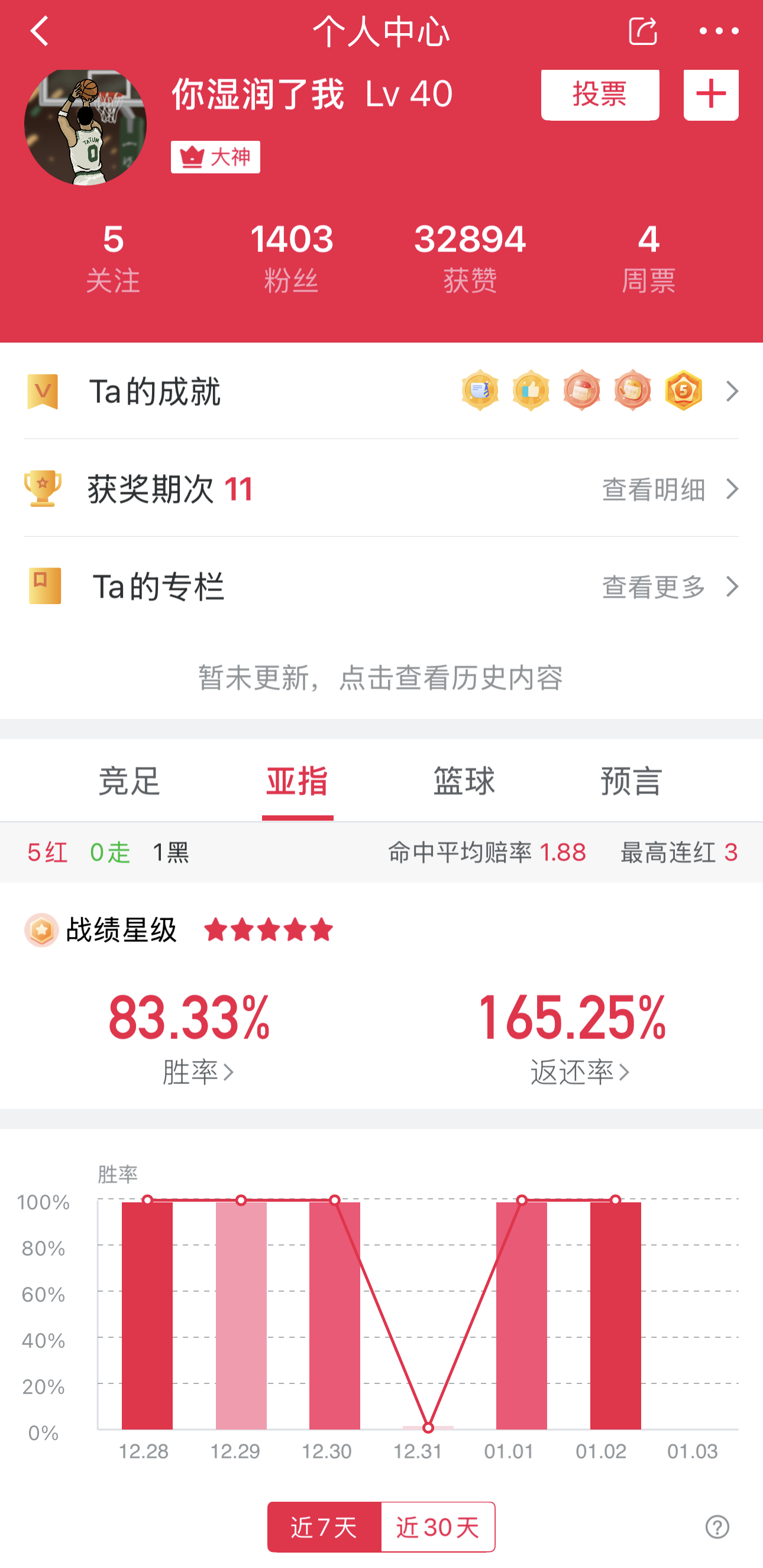Open Ta的成就 achievements row

point(381,391)
